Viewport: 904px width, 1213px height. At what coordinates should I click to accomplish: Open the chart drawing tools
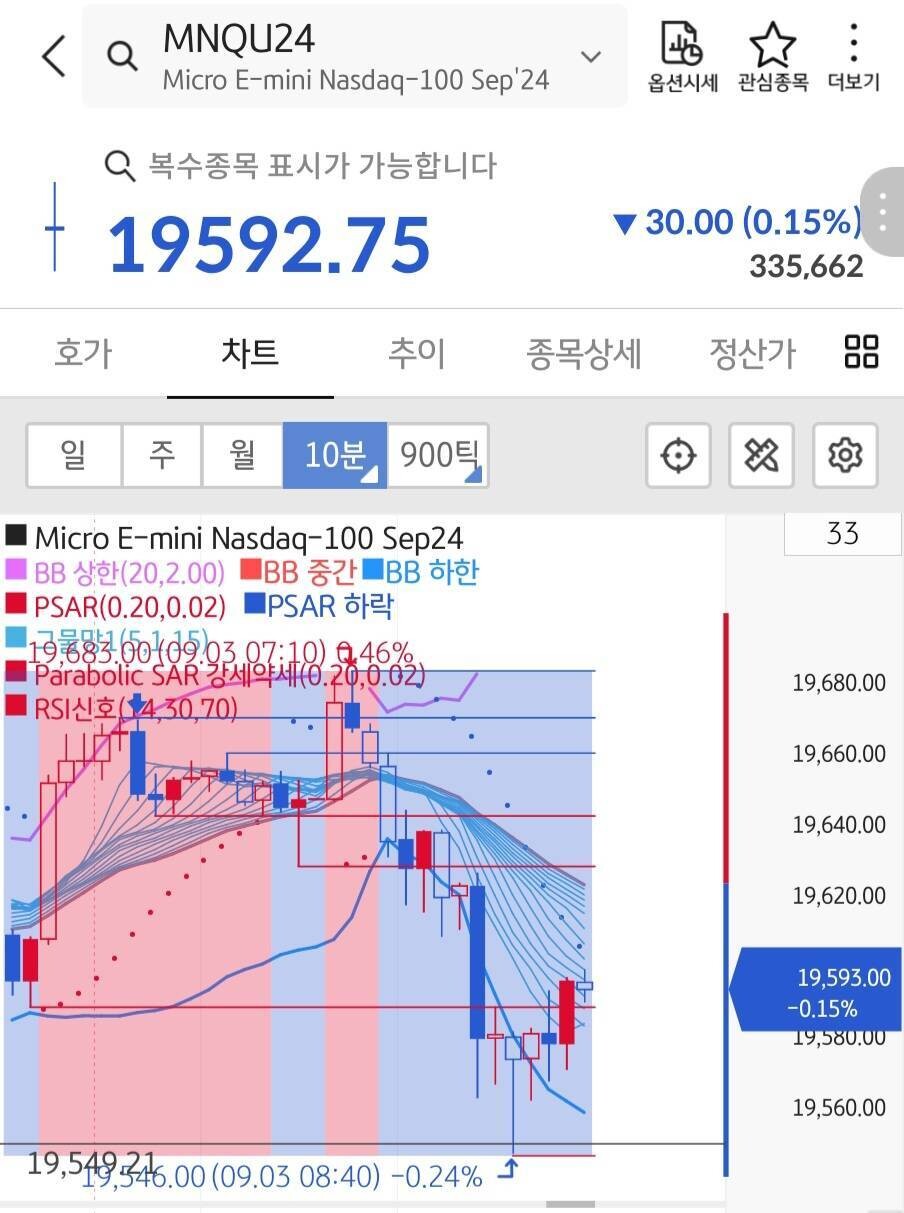[762, 455]
